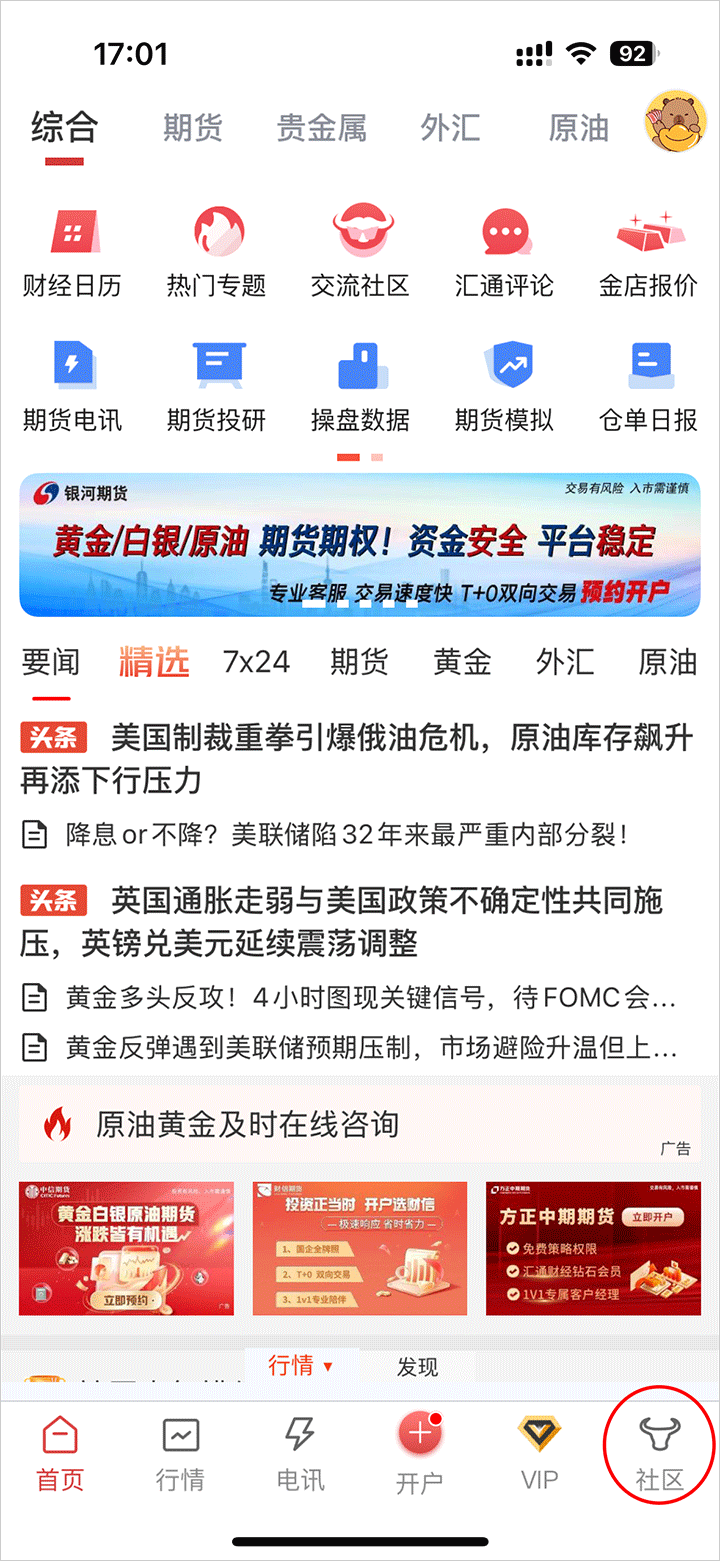Screen dimensions: 720x1561
Task: Select the 7x24 news tab
Action: [x=256, y=662]
